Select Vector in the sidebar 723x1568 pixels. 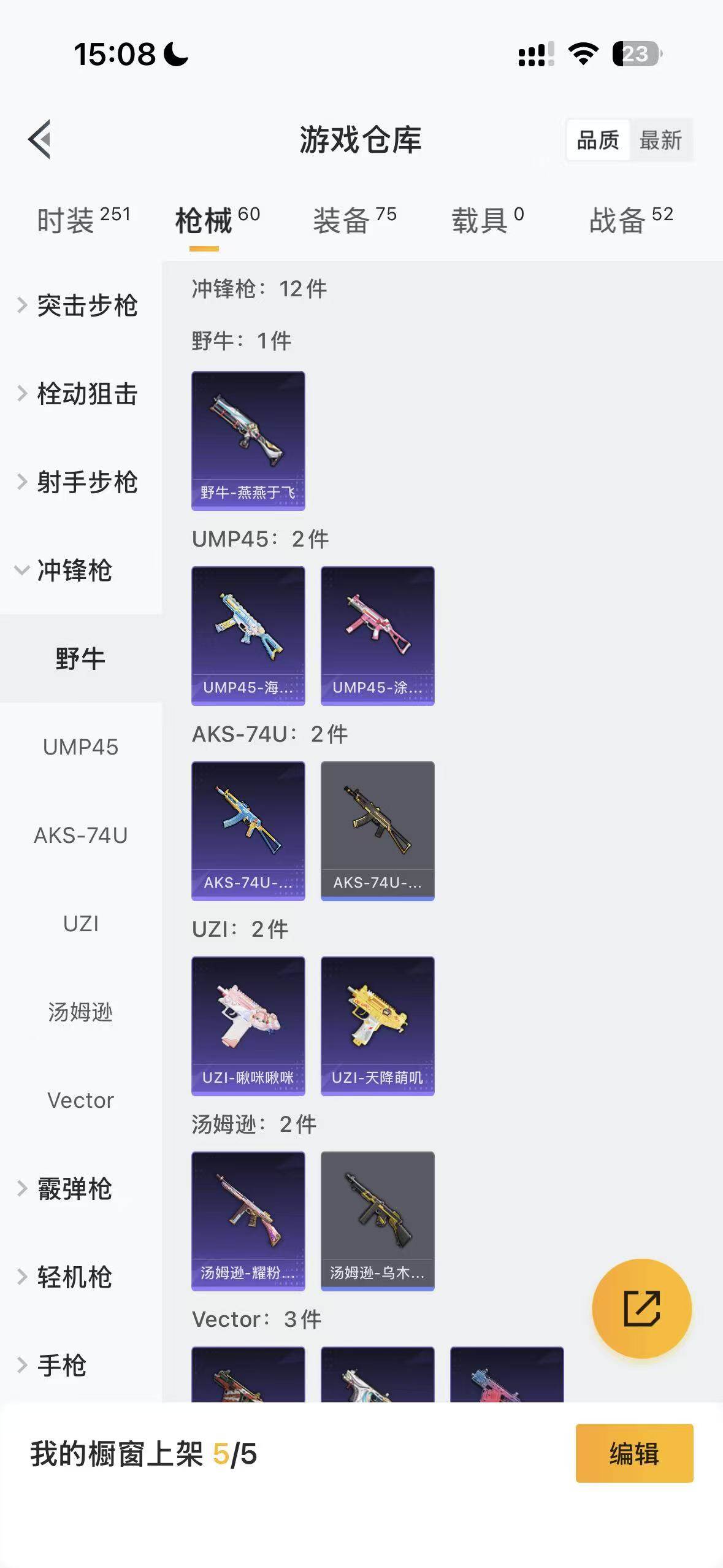pos(80,1101)
